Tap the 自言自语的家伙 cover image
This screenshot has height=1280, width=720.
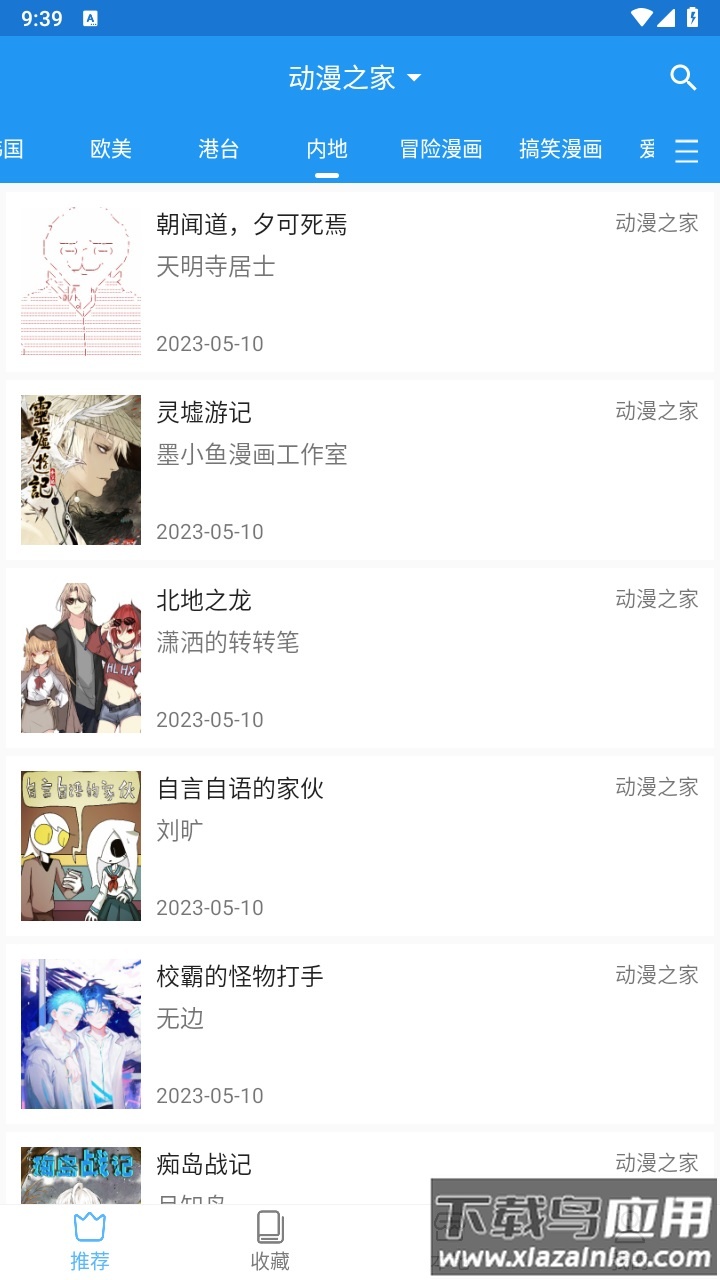pyautogui.click(x=80, y=845)
